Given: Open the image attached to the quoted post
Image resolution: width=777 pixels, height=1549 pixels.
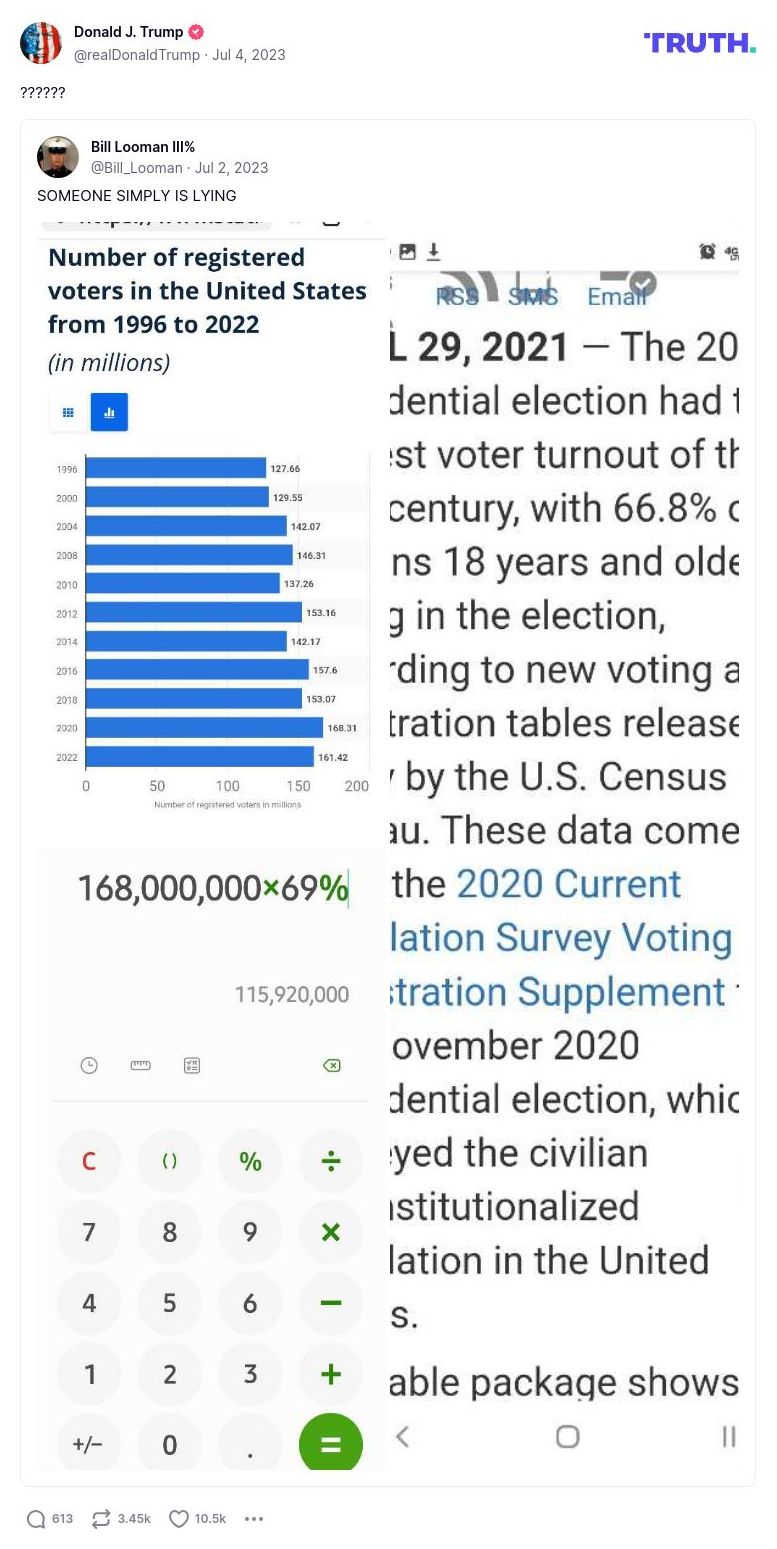Looking at the screenshot, I should tap(388, 840).
